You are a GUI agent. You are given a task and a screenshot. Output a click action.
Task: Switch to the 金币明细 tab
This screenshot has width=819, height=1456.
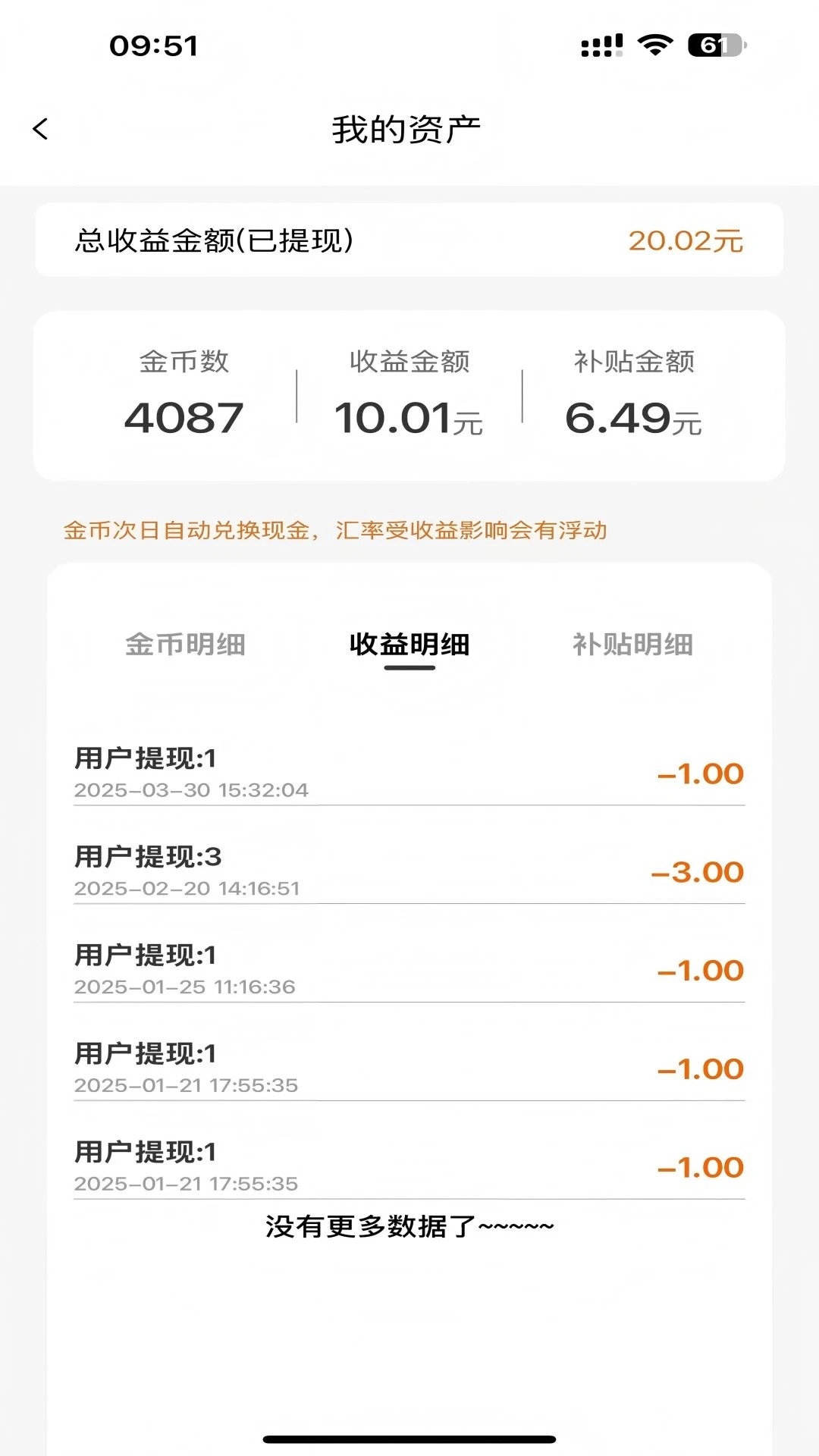click(x=187, y=645)
